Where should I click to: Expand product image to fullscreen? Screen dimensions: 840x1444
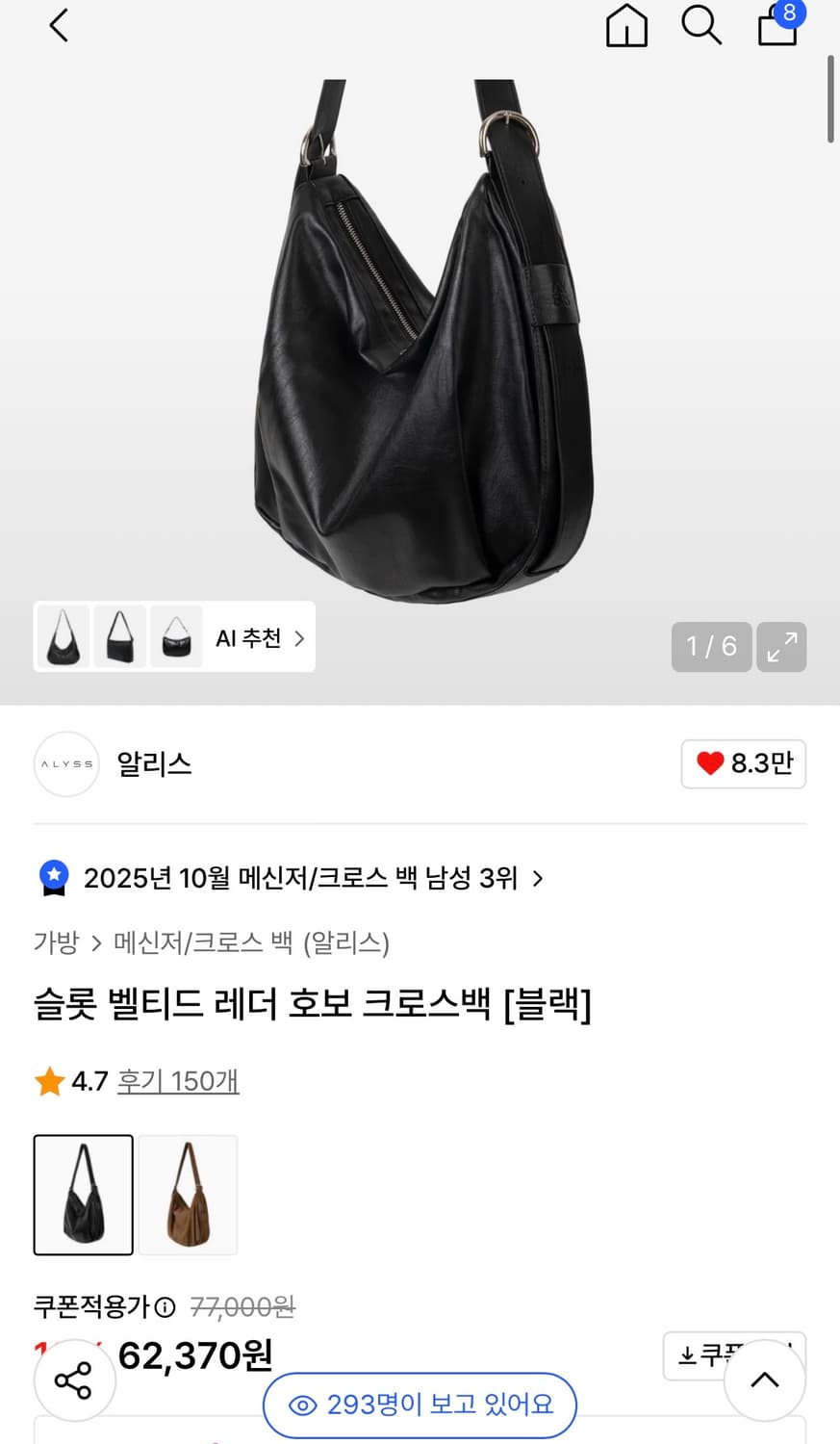pos(781,647)
